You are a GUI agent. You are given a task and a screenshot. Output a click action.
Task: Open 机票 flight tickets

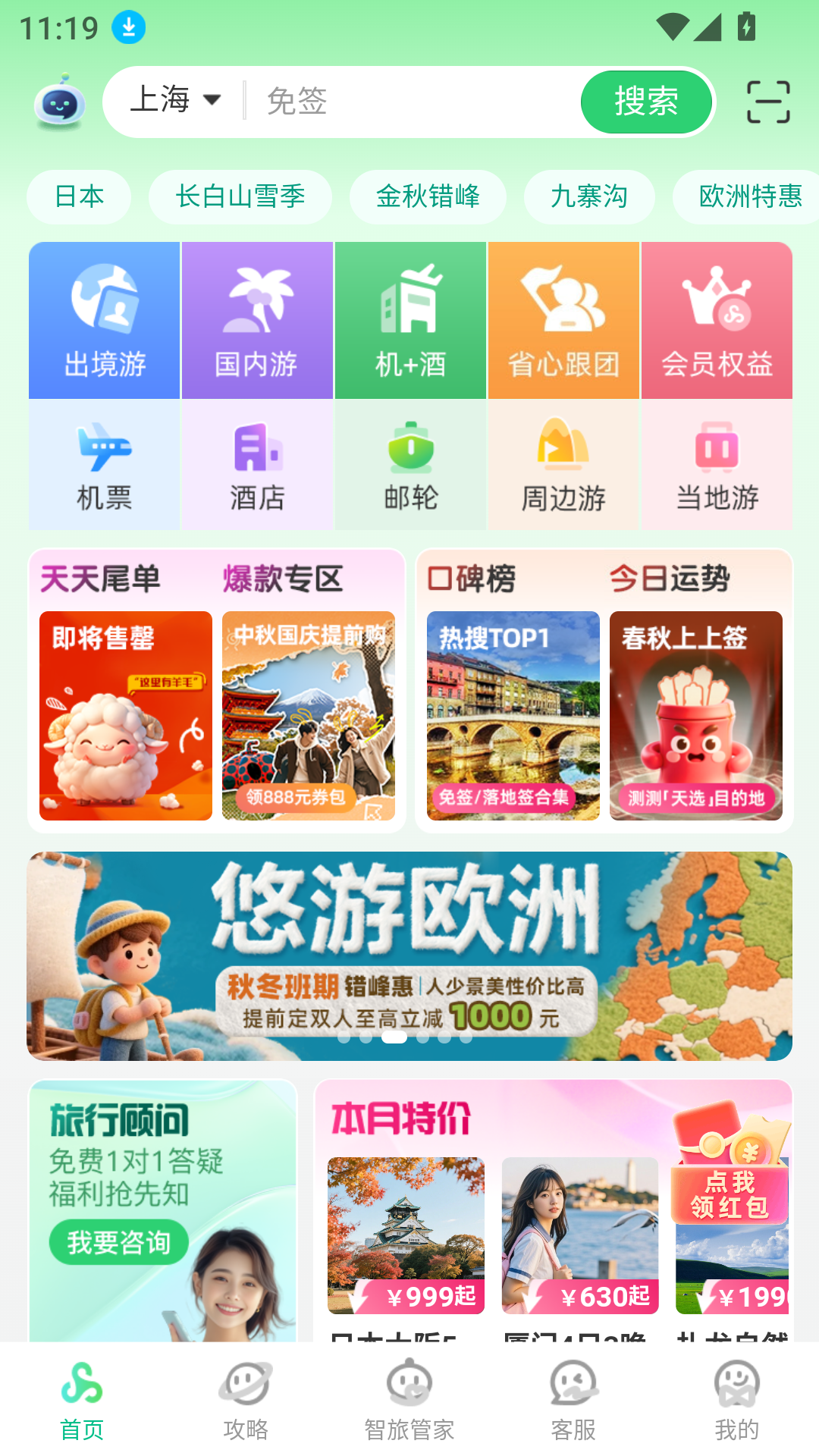click(105, 465)
